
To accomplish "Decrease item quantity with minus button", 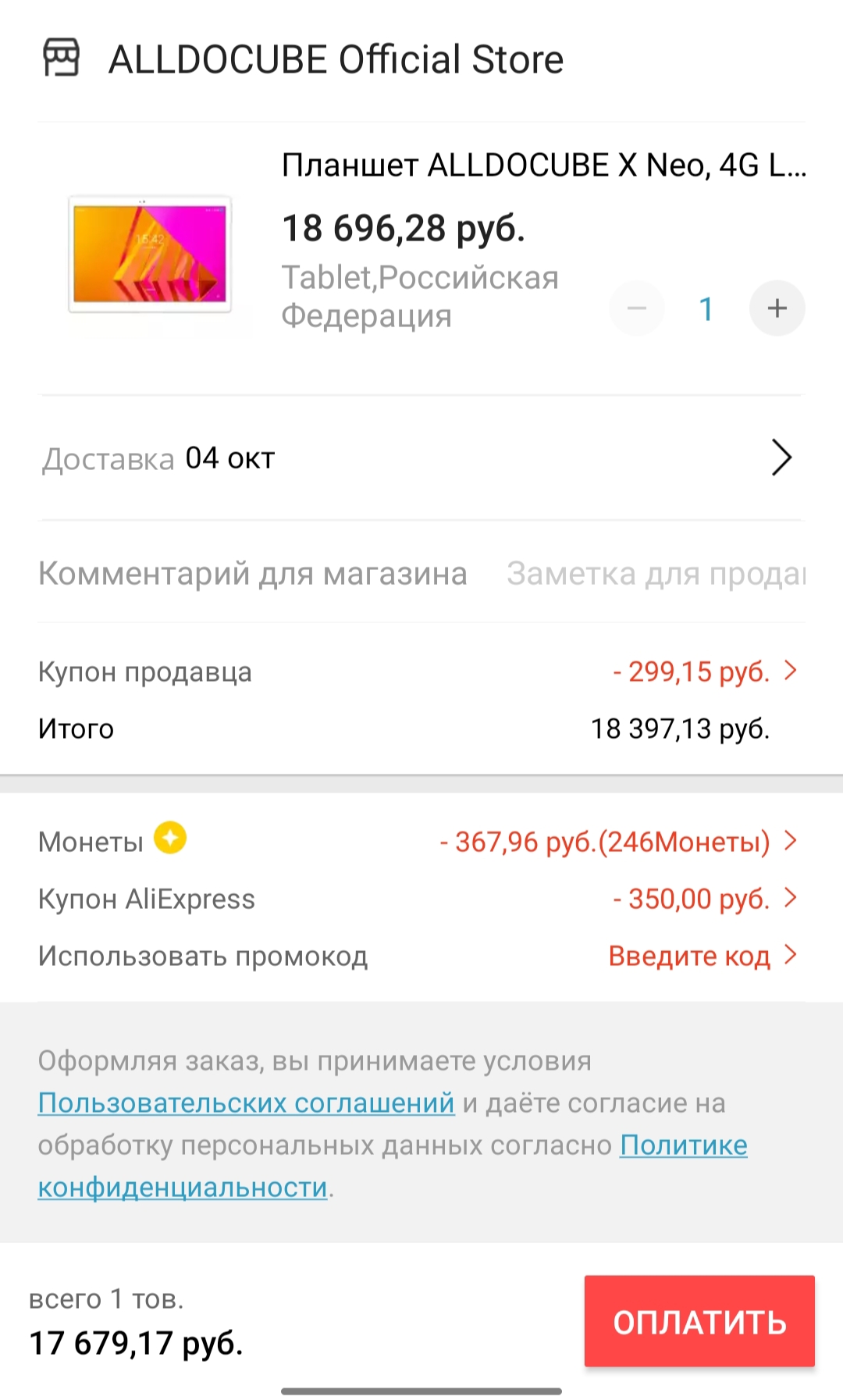I will pos(637,308).
